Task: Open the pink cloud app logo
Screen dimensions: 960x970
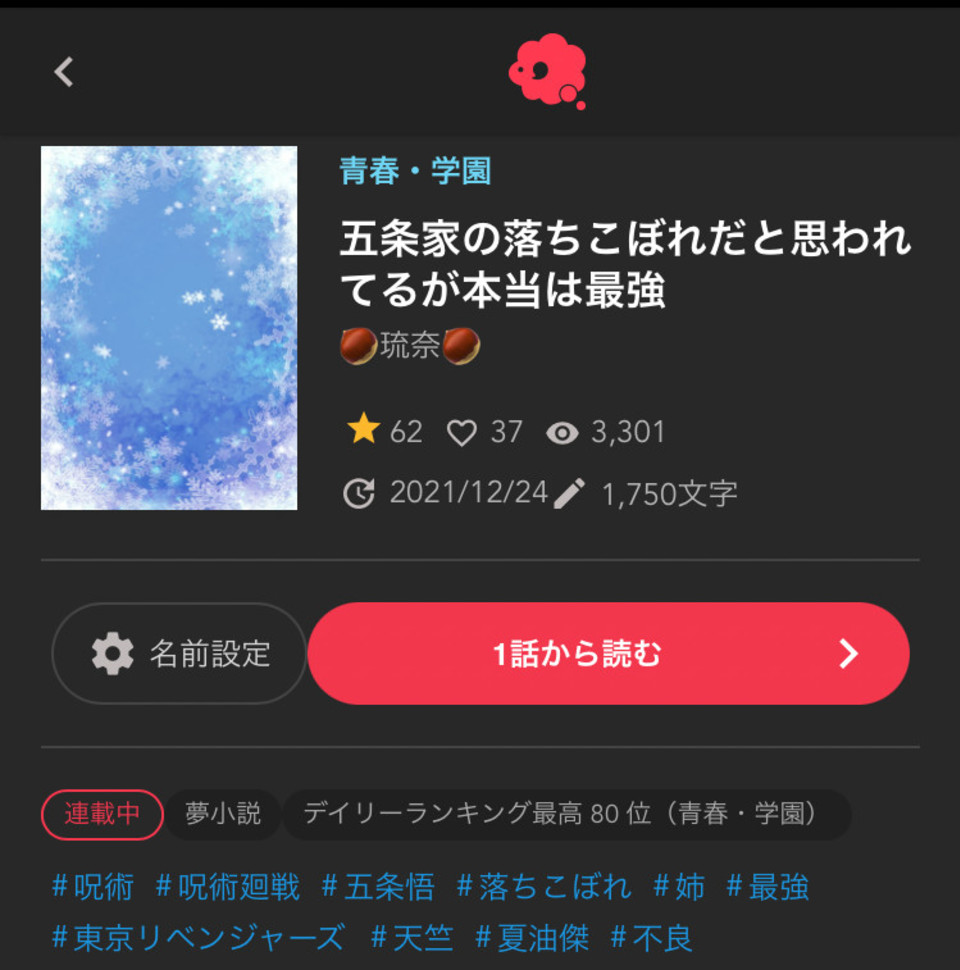Action: 545,70
